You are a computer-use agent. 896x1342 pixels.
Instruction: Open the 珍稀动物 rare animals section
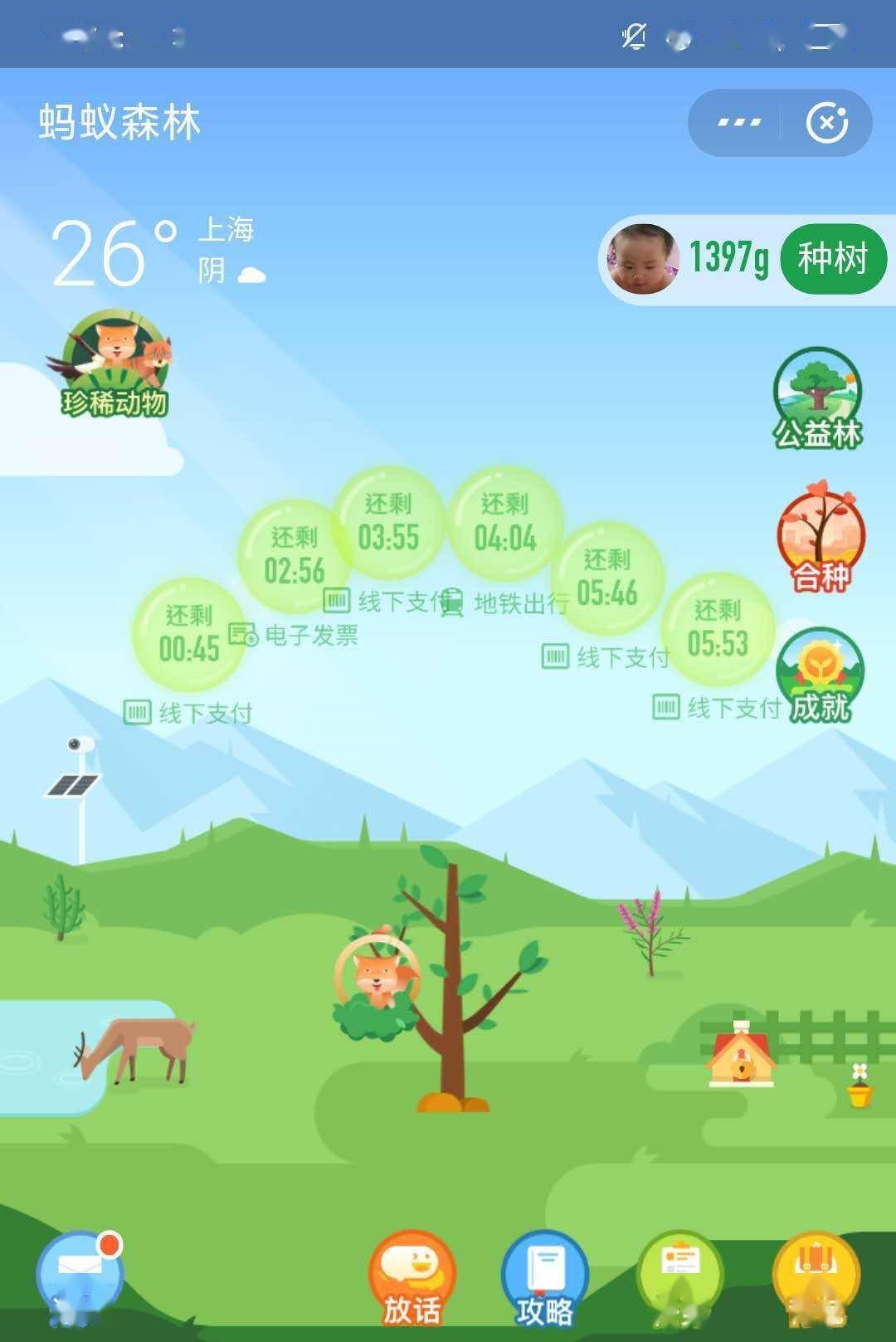(x=114, y=364)
